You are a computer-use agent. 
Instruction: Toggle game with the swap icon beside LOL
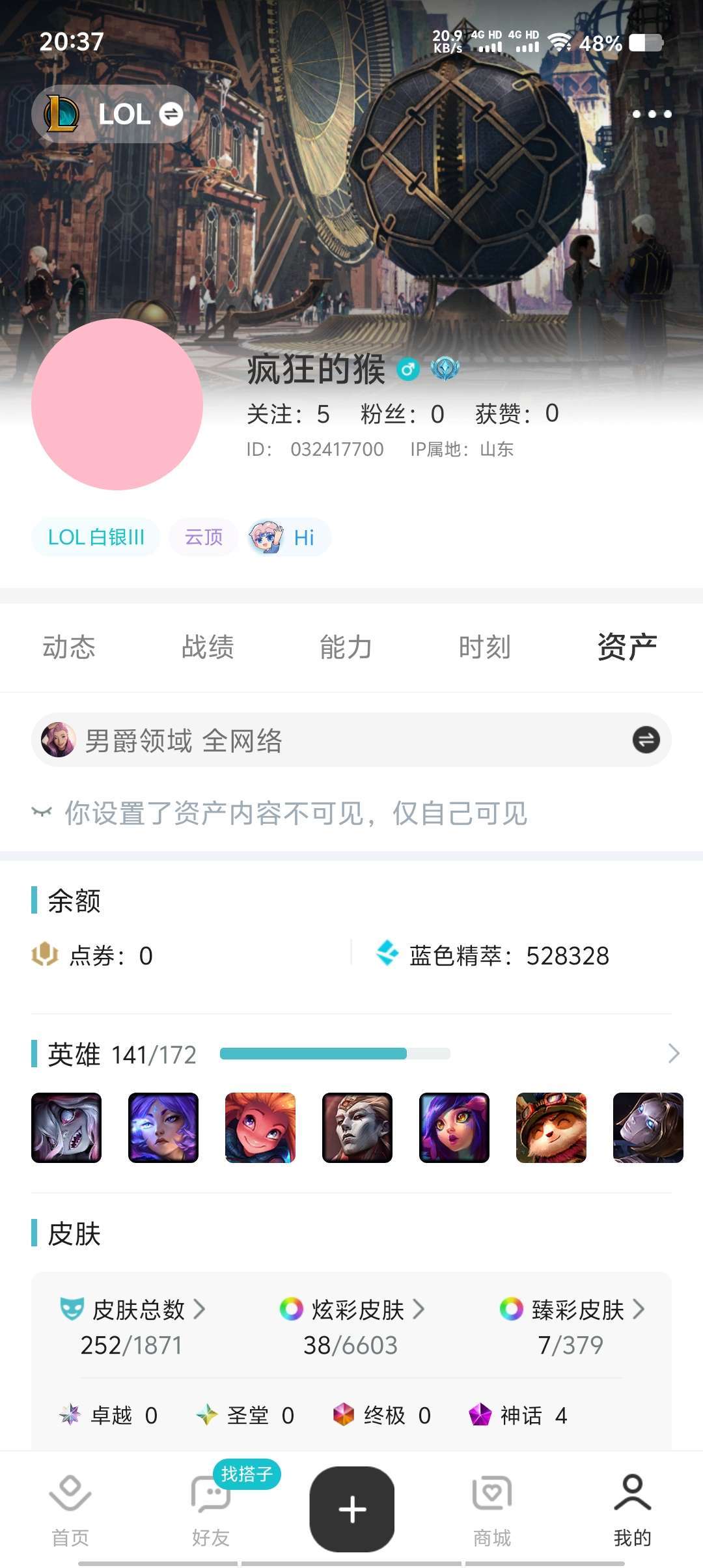171,114
